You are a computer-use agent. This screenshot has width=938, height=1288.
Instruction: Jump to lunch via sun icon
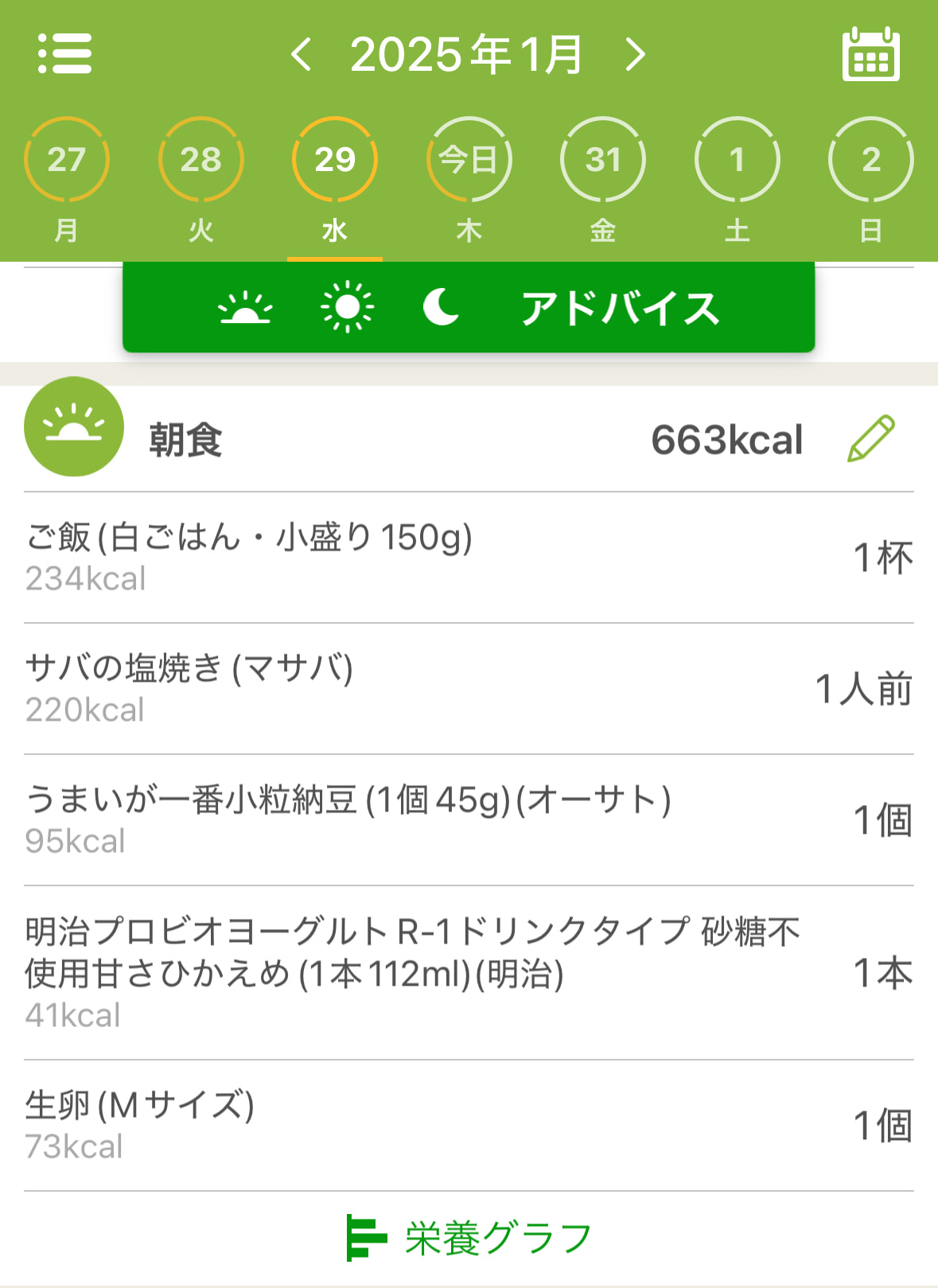[x=347, y=308]
